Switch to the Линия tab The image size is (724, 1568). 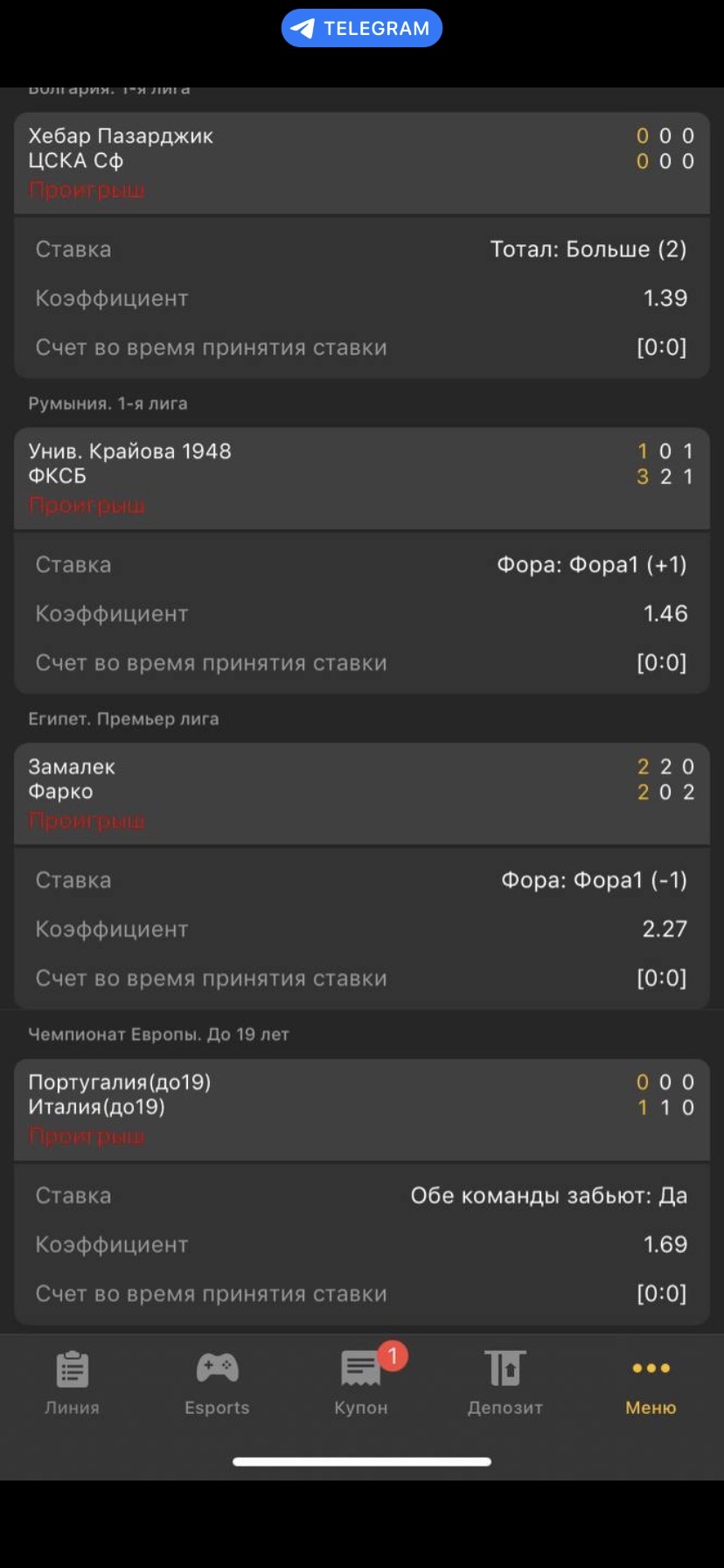[72, 1383]
